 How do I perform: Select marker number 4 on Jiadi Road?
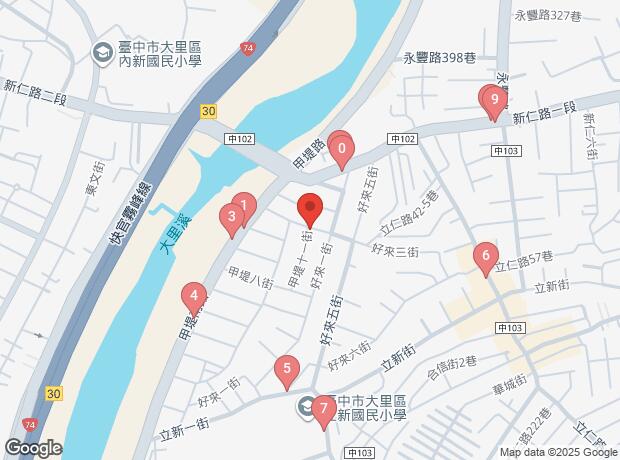193,296
